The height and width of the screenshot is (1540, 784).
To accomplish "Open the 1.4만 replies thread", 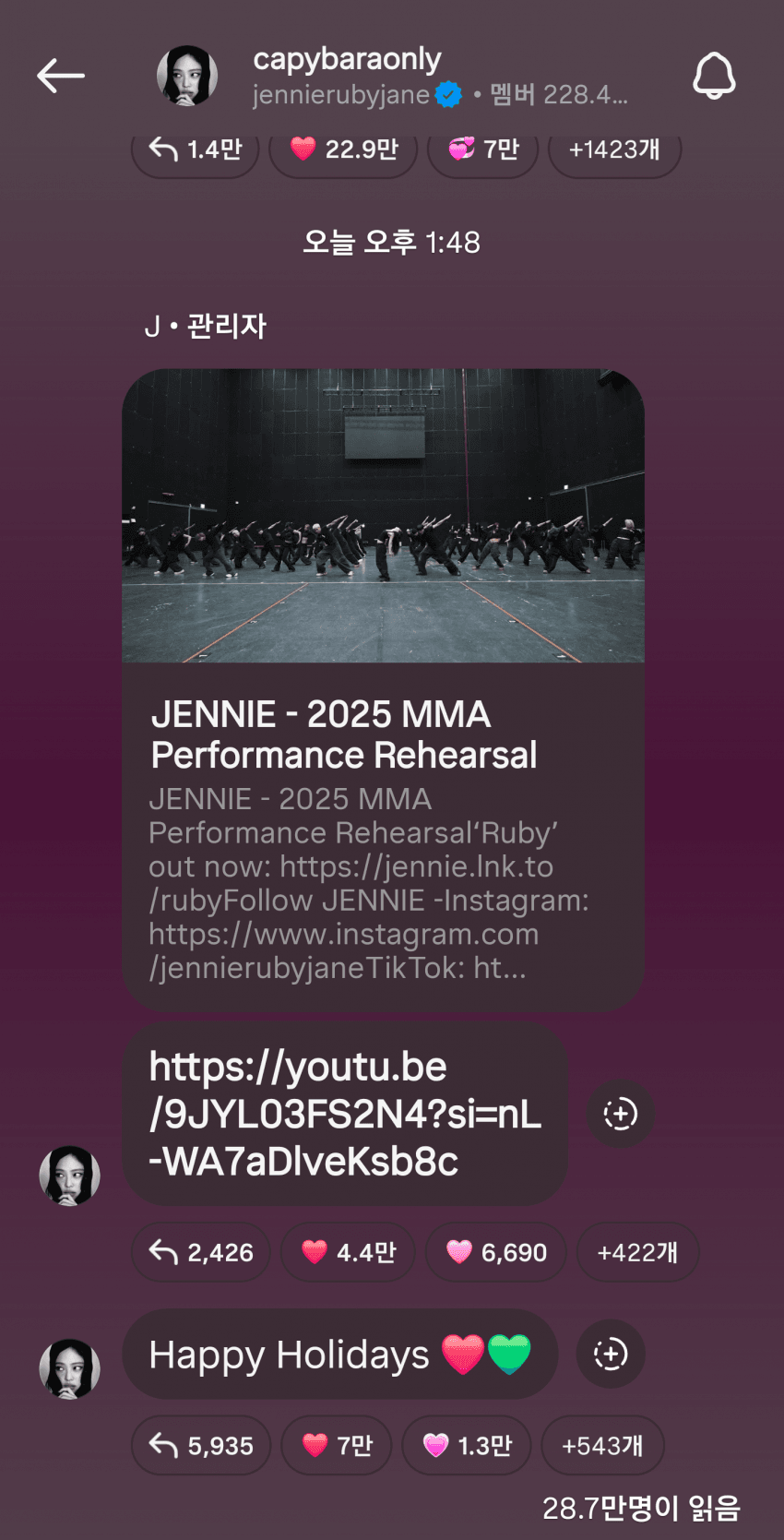I will 195,149.
